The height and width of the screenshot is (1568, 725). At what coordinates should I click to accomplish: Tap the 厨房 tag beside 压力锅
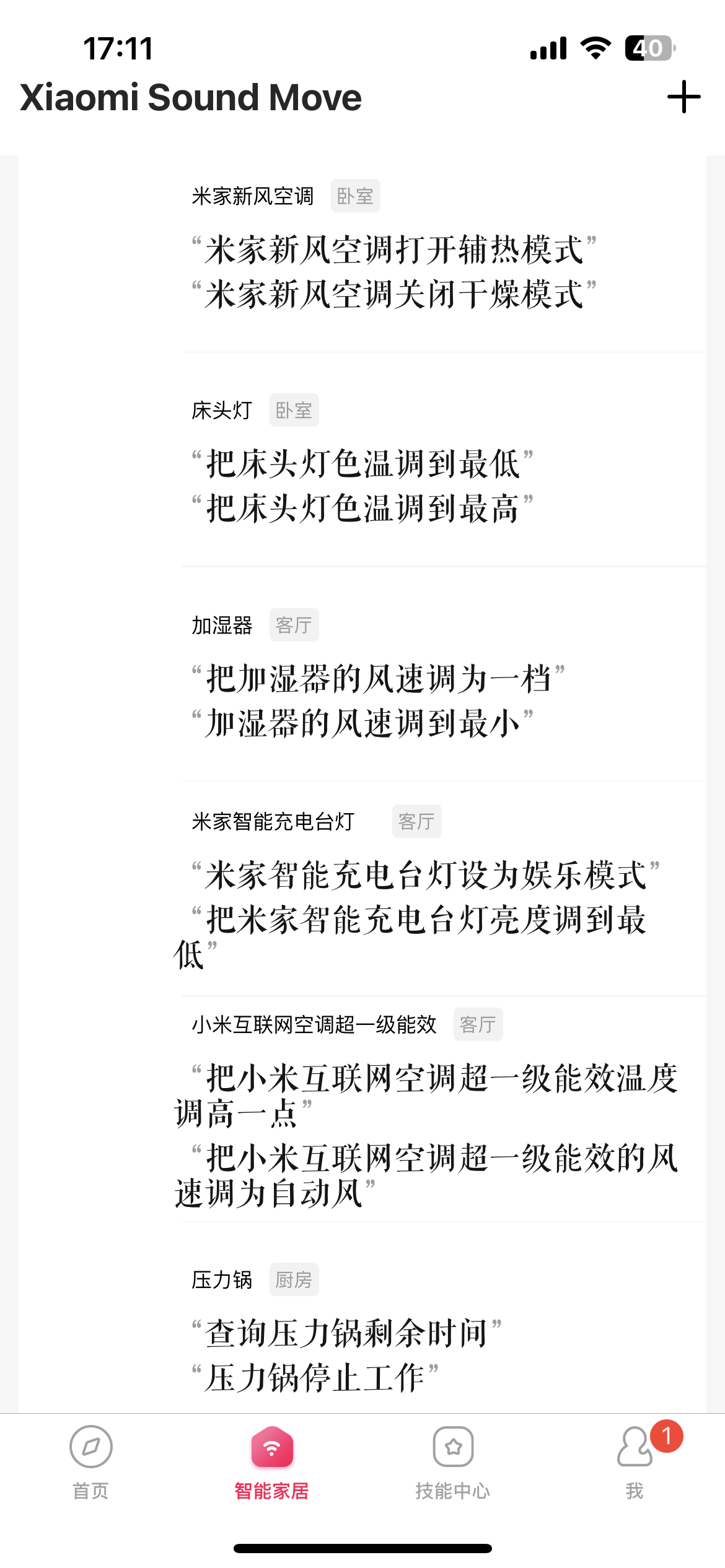(x=294, y=1279)
